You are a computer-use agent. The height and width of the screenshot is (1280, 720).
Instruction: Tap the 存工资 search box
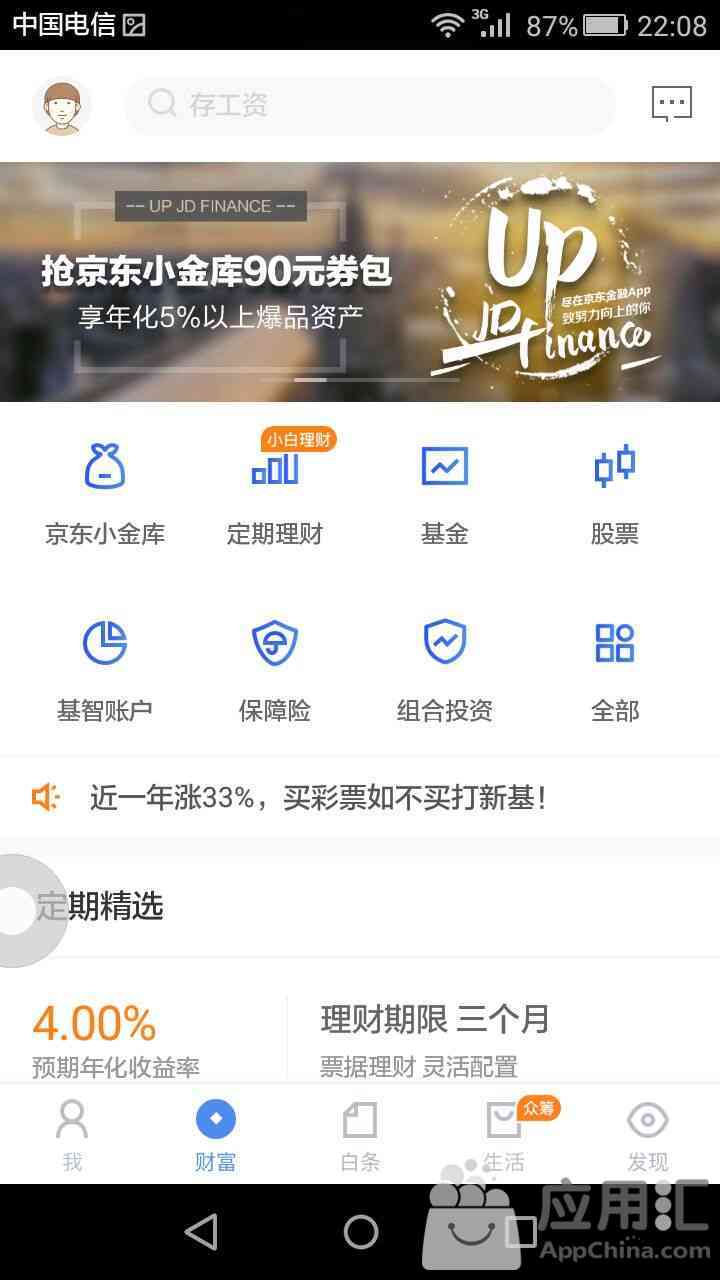[x=370, y=105]
